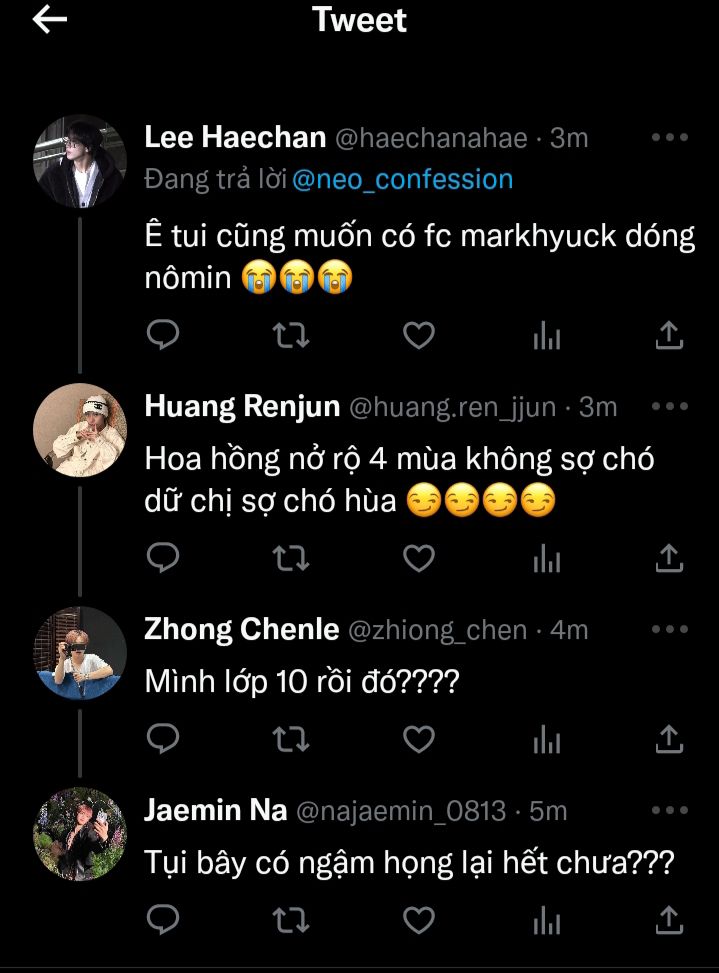Open Huang Renjun's profile picture
The height and width of the screenshot is (973, 719).
click(80, 429)
